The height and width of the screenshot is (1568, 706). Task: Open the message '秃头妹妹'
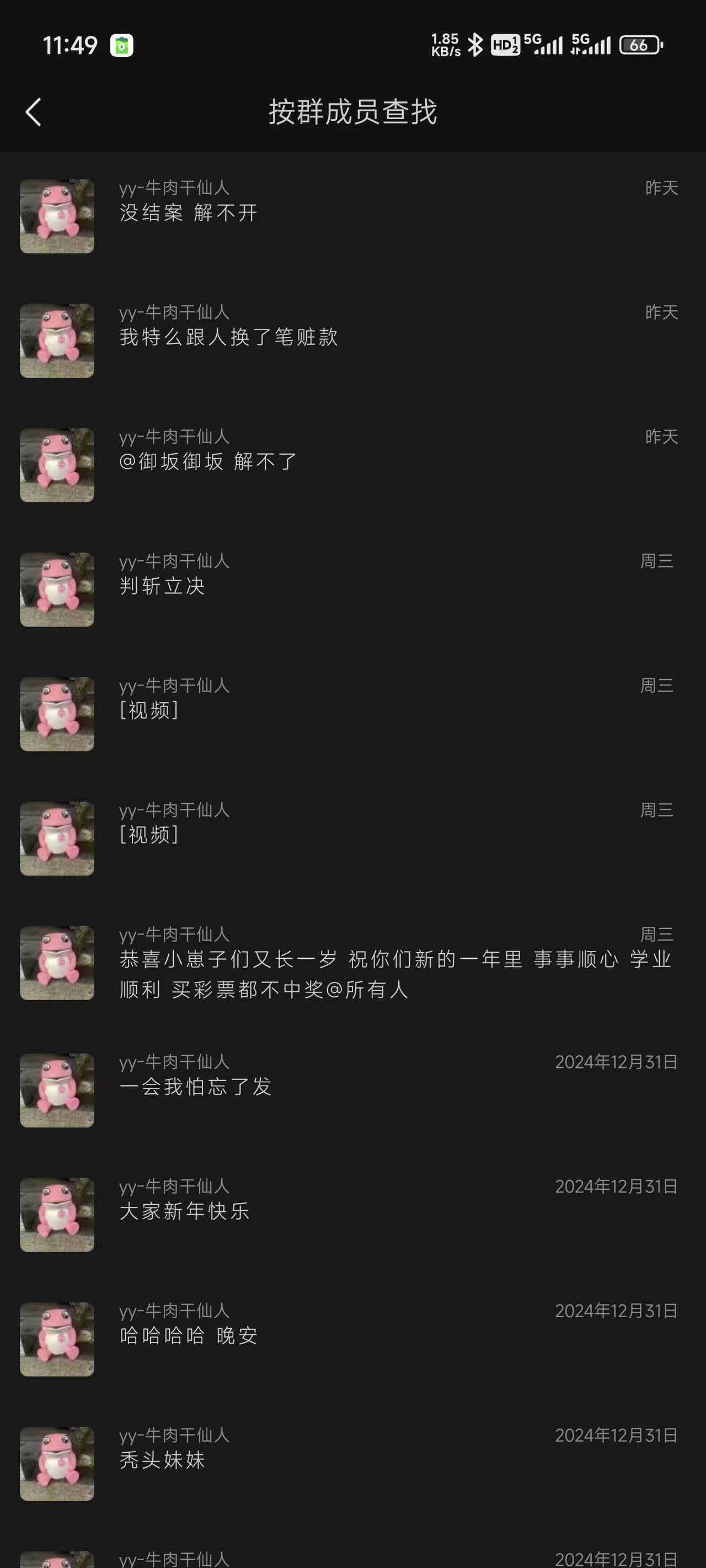(x=162, y=1460)
